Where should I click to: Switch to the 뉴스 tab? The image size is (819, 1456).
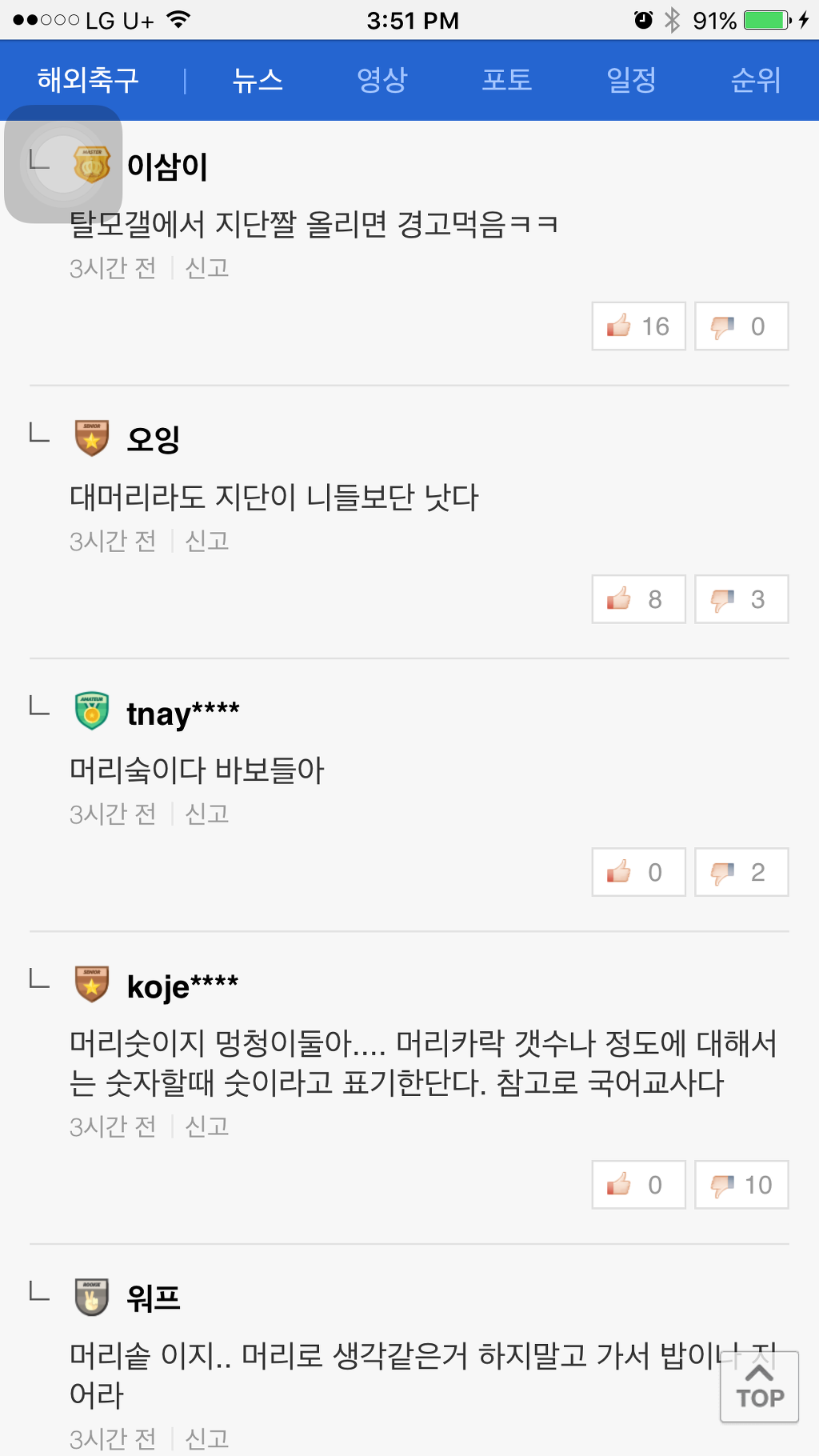pyautogui.click(x=258, y=80)
